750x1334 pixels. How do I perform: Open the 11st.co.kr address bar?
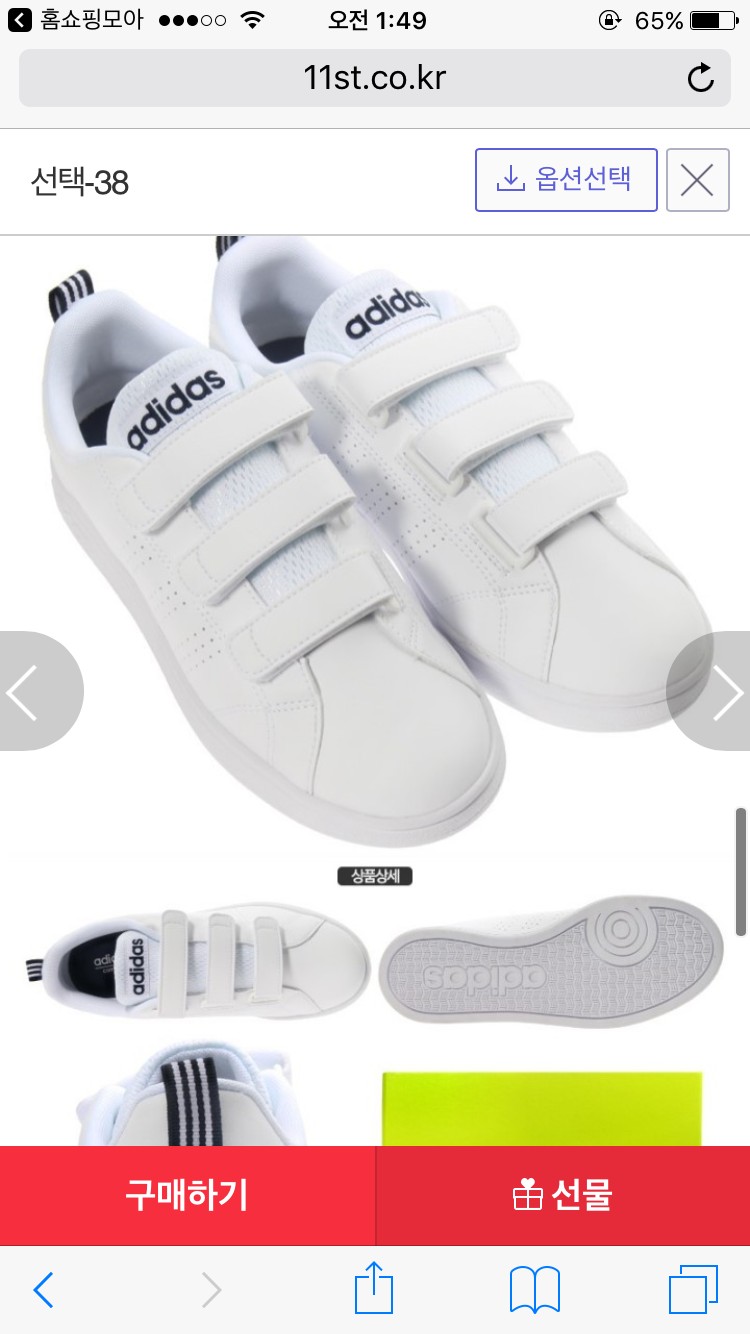tap(374, 78)
